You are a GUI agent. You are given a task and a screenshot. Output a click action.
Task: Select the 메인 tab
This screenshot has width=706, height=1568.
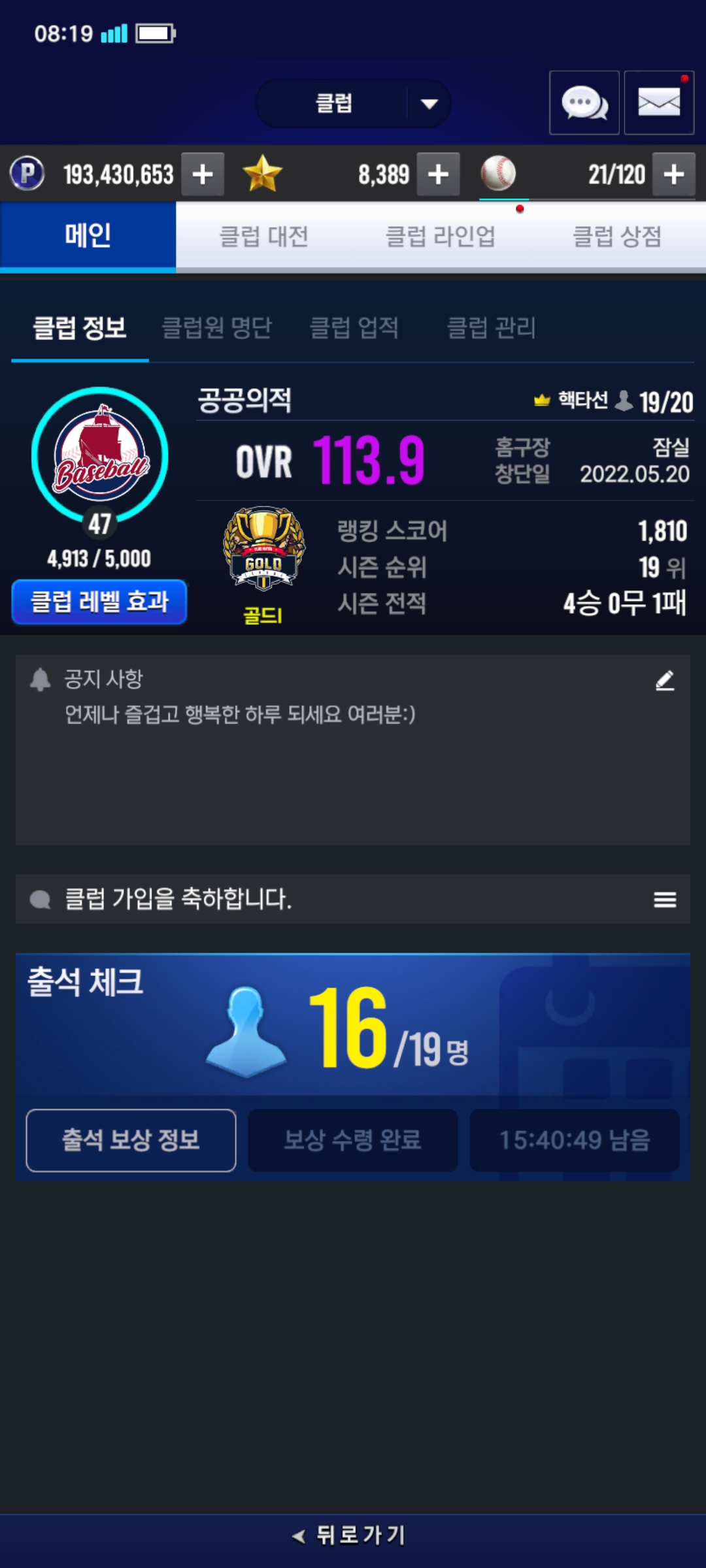click(x=88, y=237)
